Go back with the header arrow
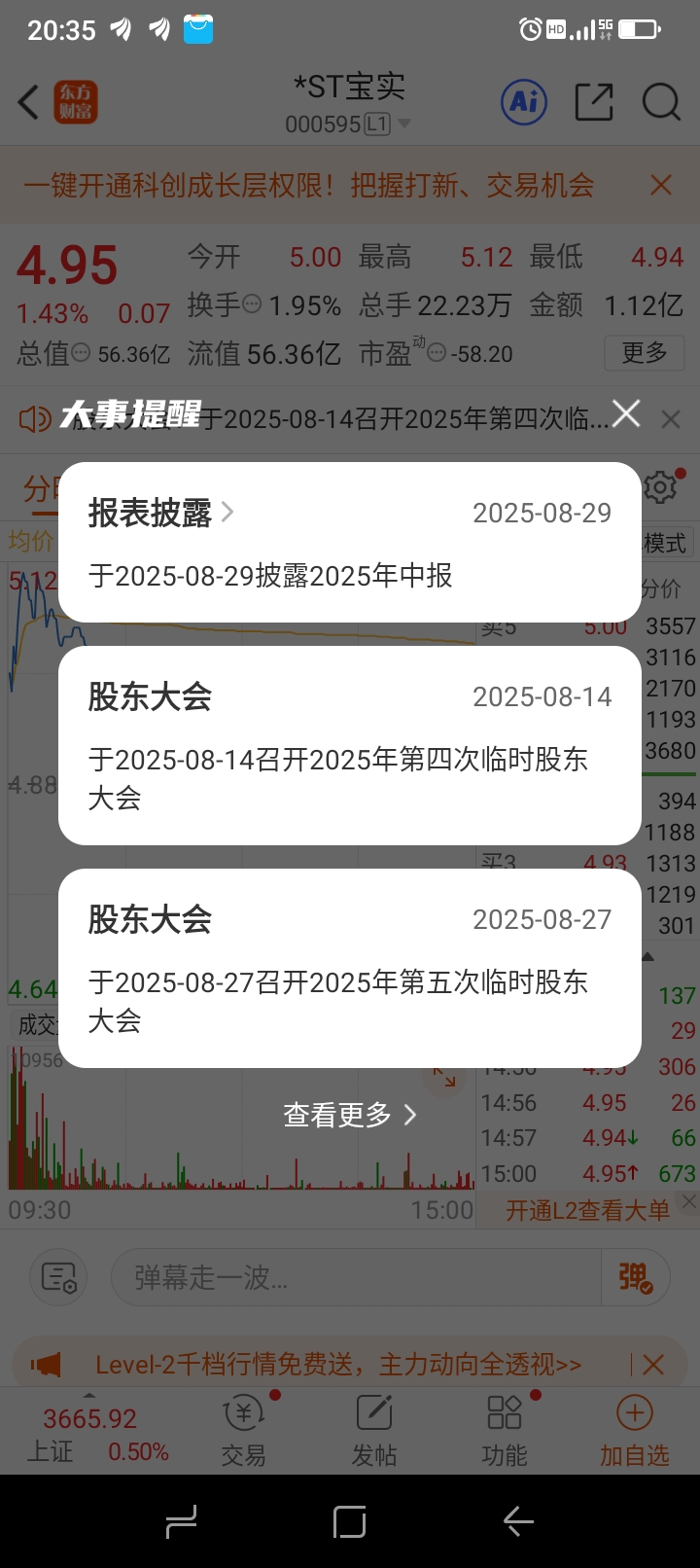This screenshot has width=700, height=1568. pyautogui.click(x=28, y=102)
